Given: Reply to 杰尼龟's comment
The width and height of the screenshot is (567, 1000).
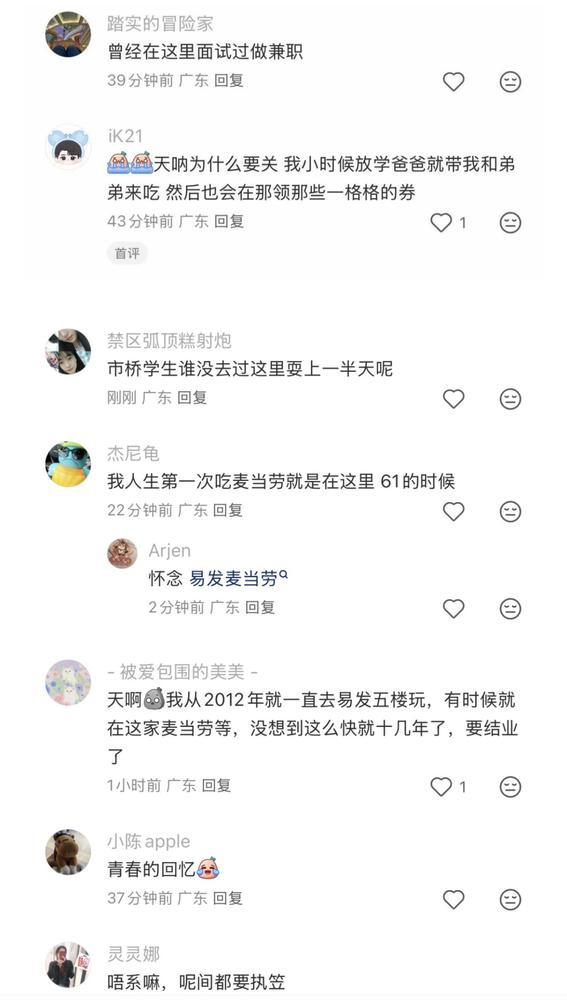Looking at the screenshot, I should tap(228, 510).
